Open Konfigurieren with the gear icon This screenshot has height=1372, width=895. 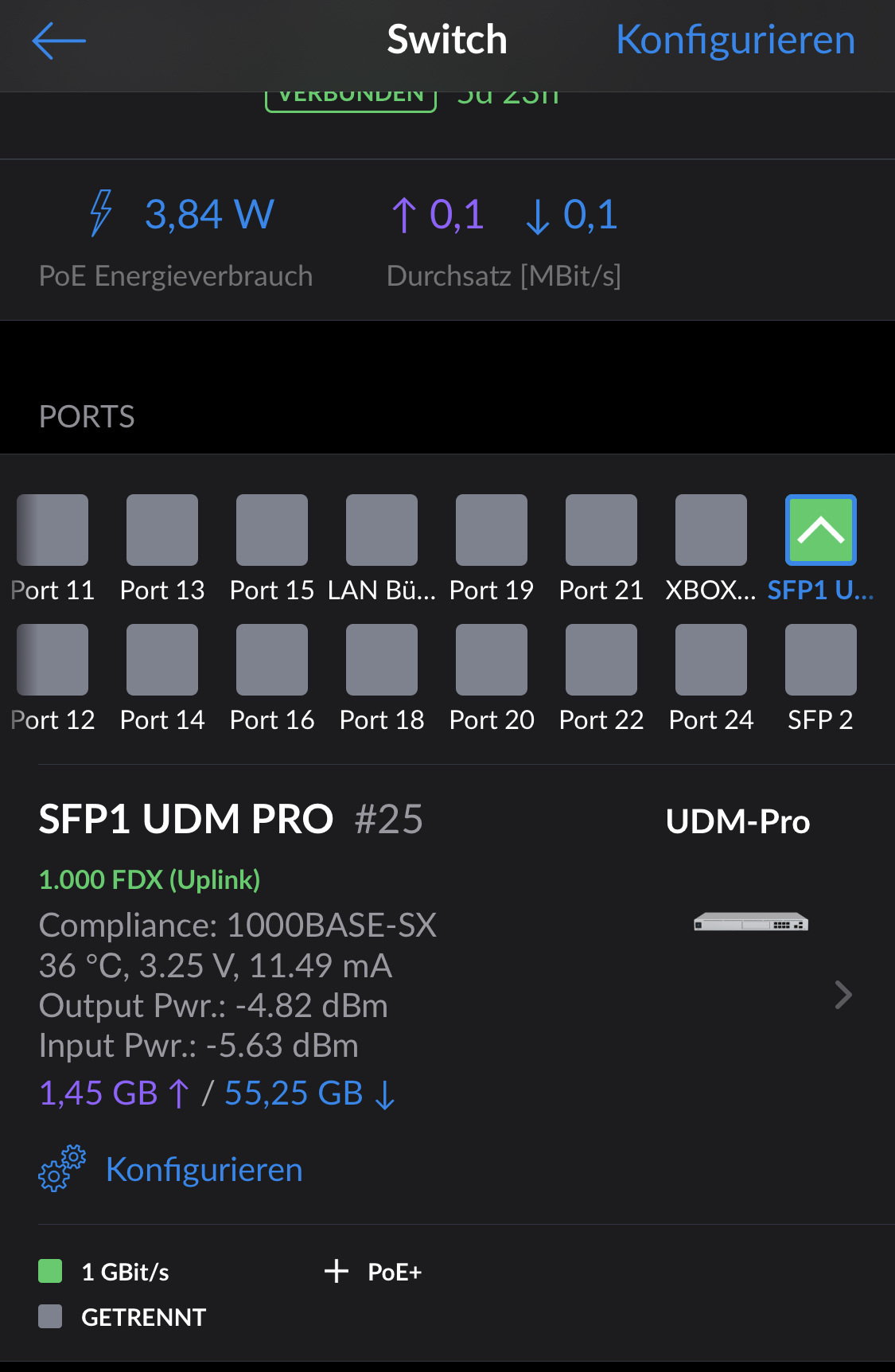click(204, 1170)
